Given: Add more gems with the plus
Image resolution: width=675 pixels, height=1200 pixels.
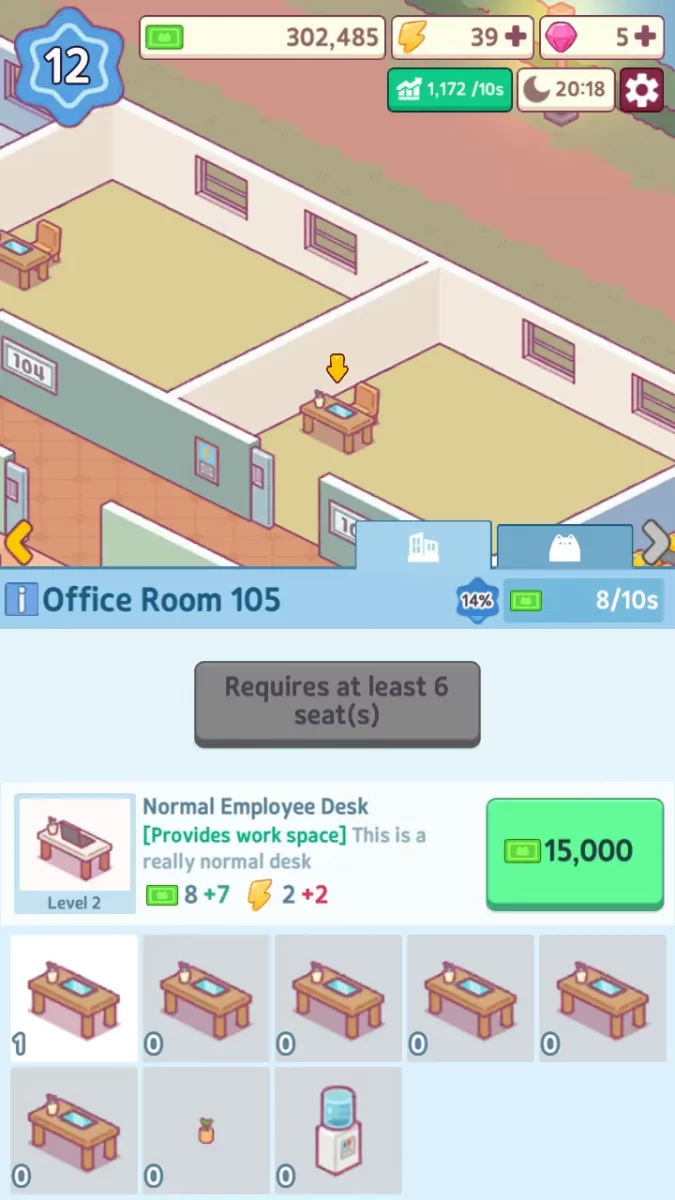Looking at the screenshot, I should click(646, 38).
